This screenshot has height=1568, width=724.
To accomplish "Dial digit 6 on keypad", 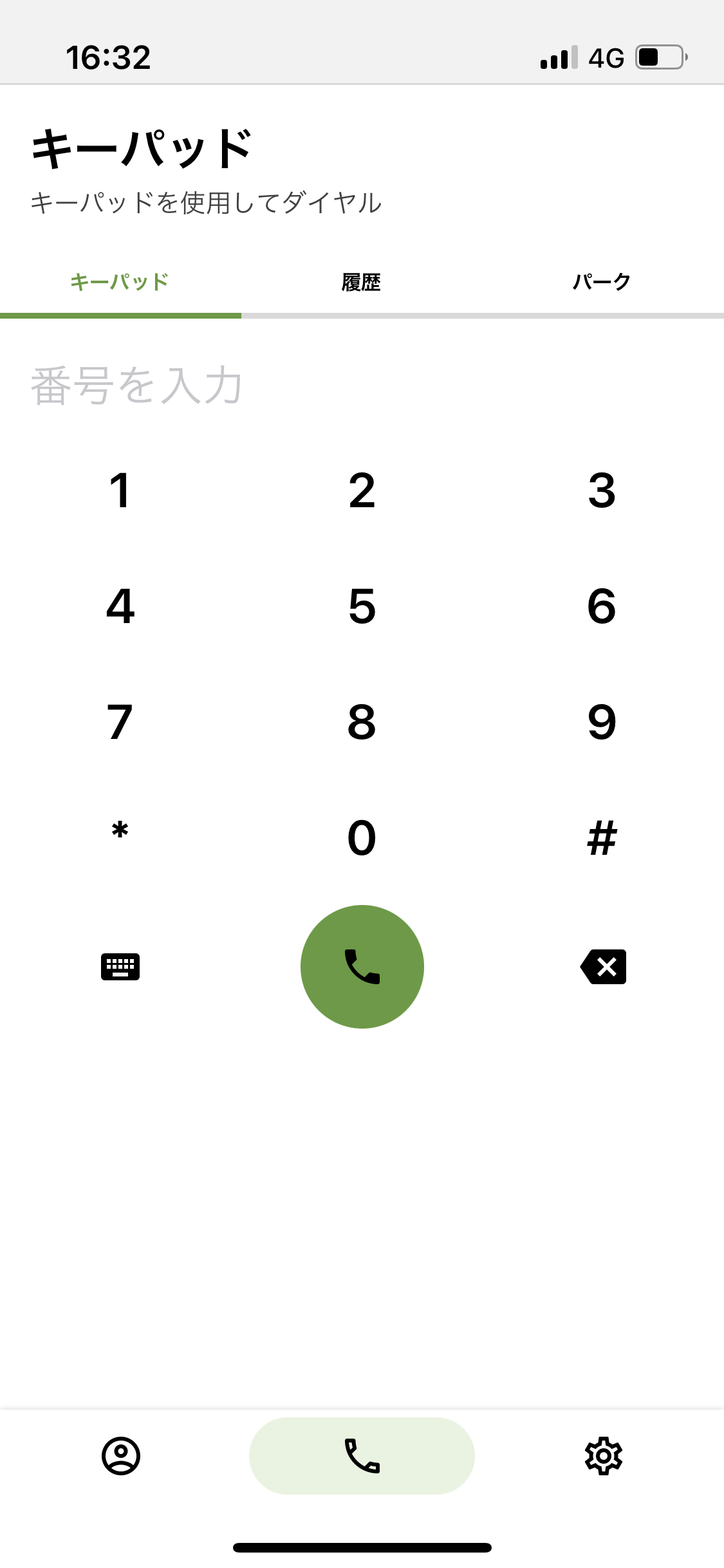I will point(603,606).
